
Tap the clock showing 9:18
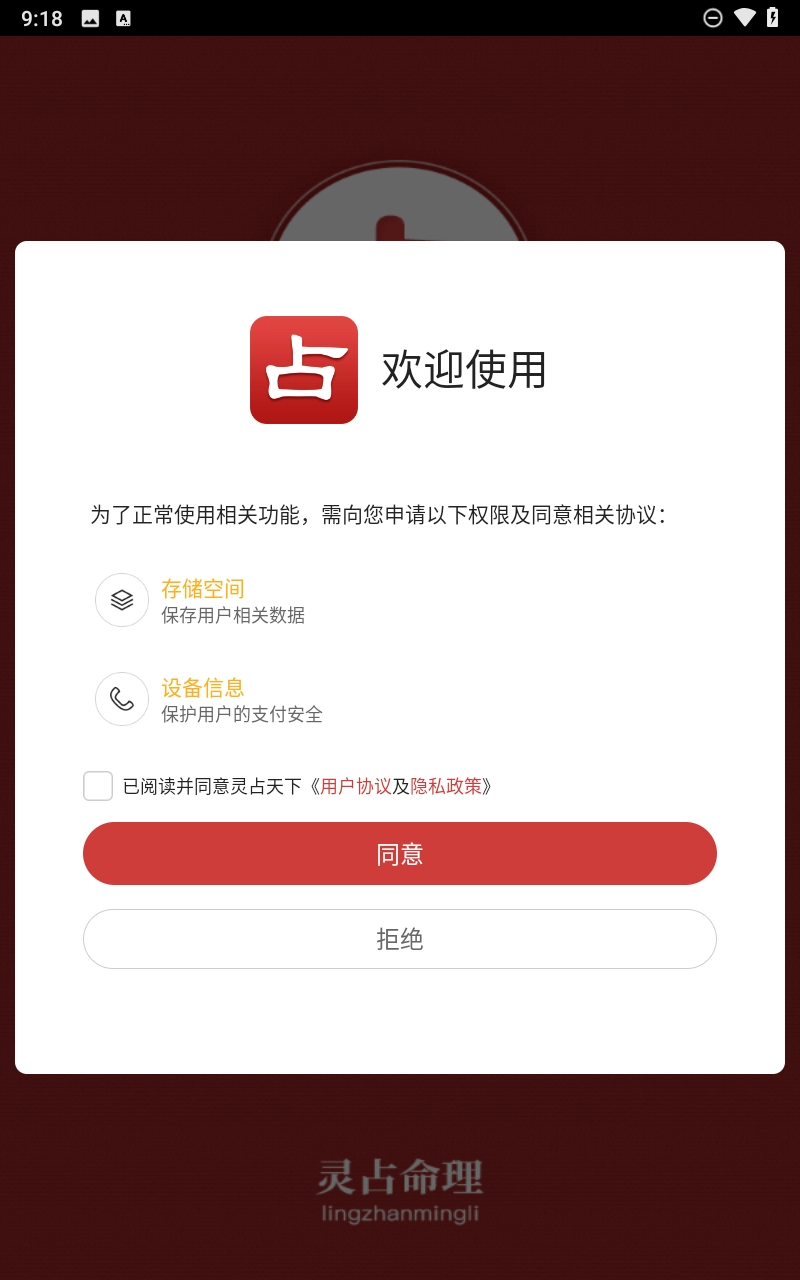(42, 17)
